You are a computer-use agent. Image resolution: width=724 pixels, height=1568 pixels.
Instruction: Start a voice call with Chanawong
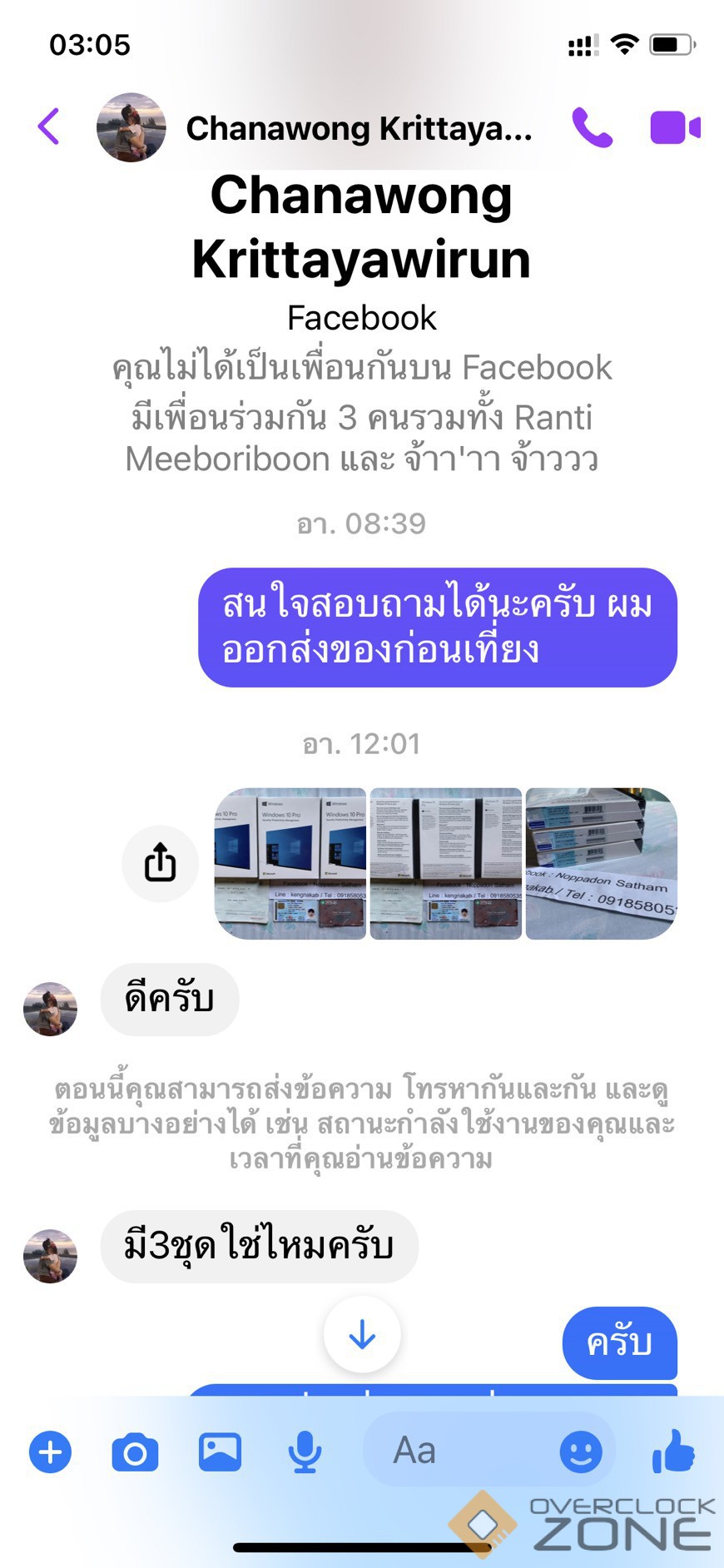[x=592, y=128]
